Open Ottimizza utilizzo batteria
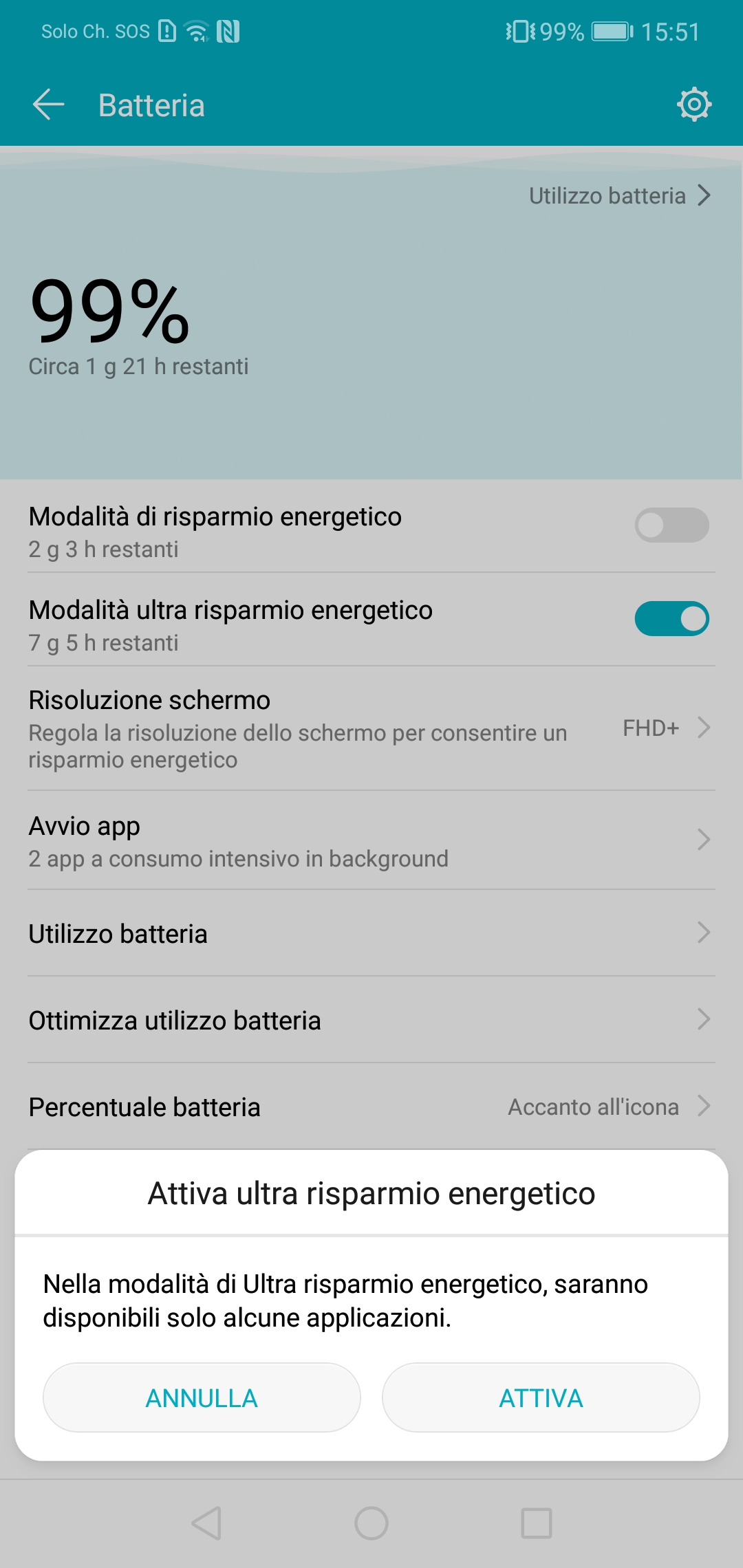 [x=371, y=1020]
